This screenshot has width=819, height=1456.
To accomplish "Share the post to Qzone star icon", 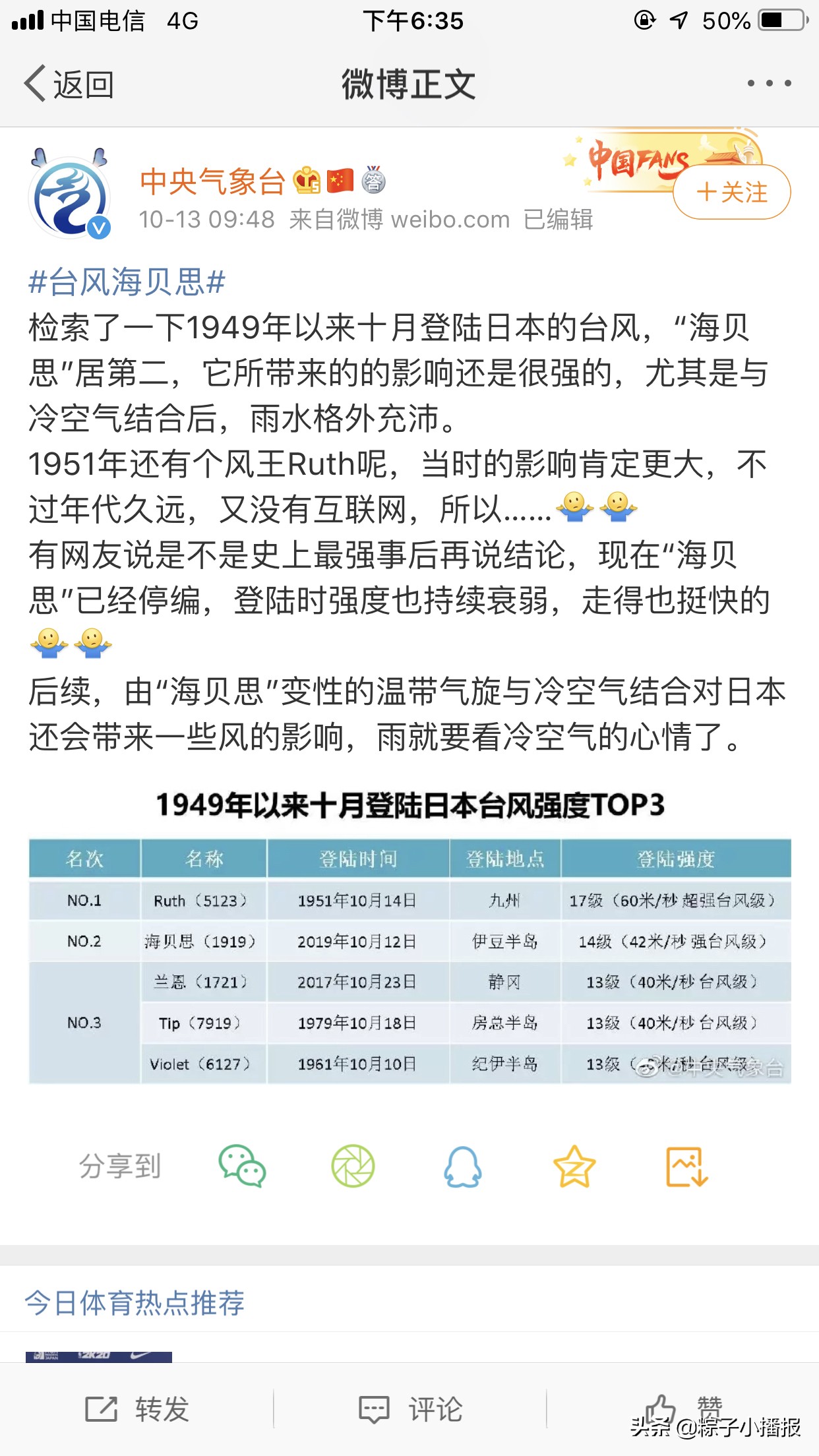I will 574,1166.
